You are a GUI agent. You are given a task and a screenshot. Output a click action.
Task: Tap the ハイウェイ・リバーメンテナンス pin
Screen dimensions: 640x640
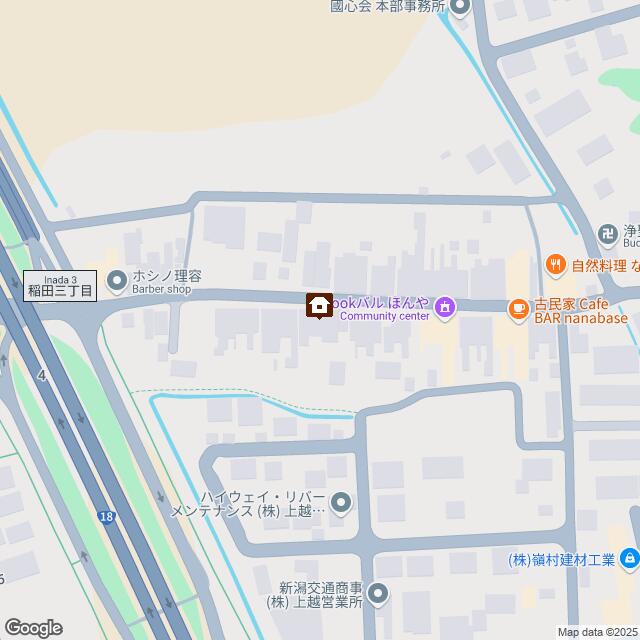tap(341, 501)
